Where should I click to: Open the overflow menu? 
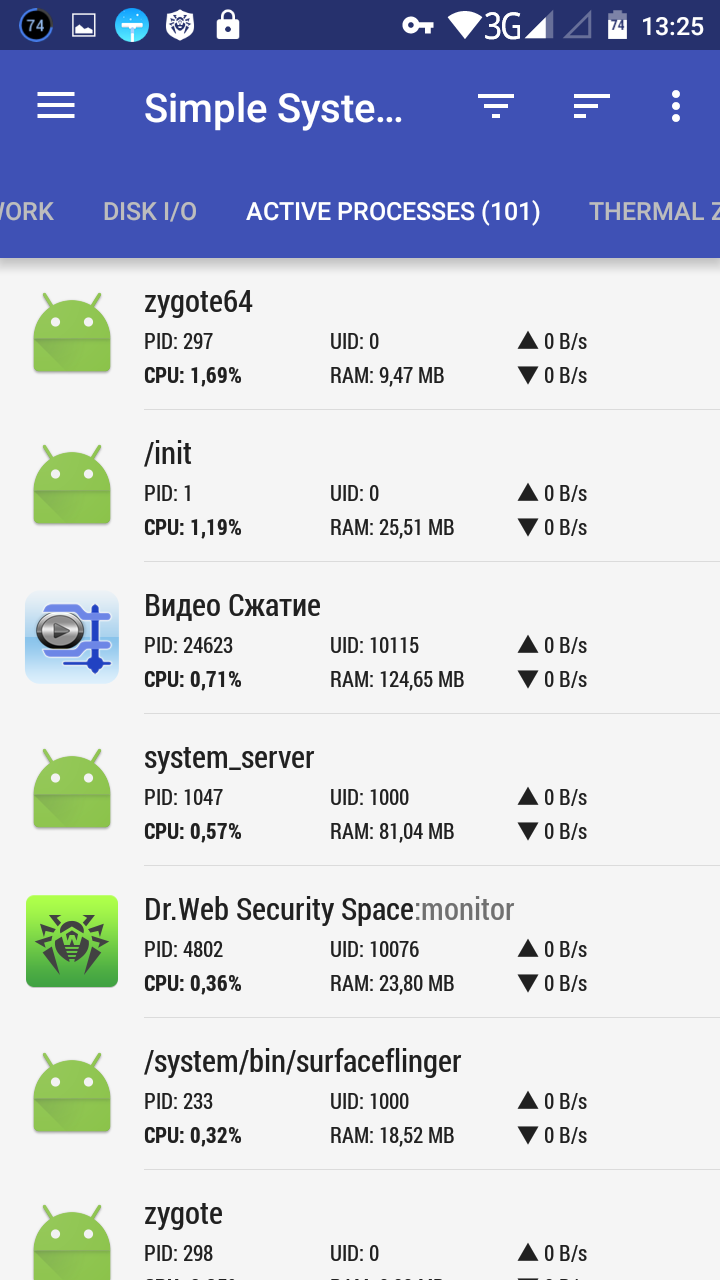pos(676,106)
